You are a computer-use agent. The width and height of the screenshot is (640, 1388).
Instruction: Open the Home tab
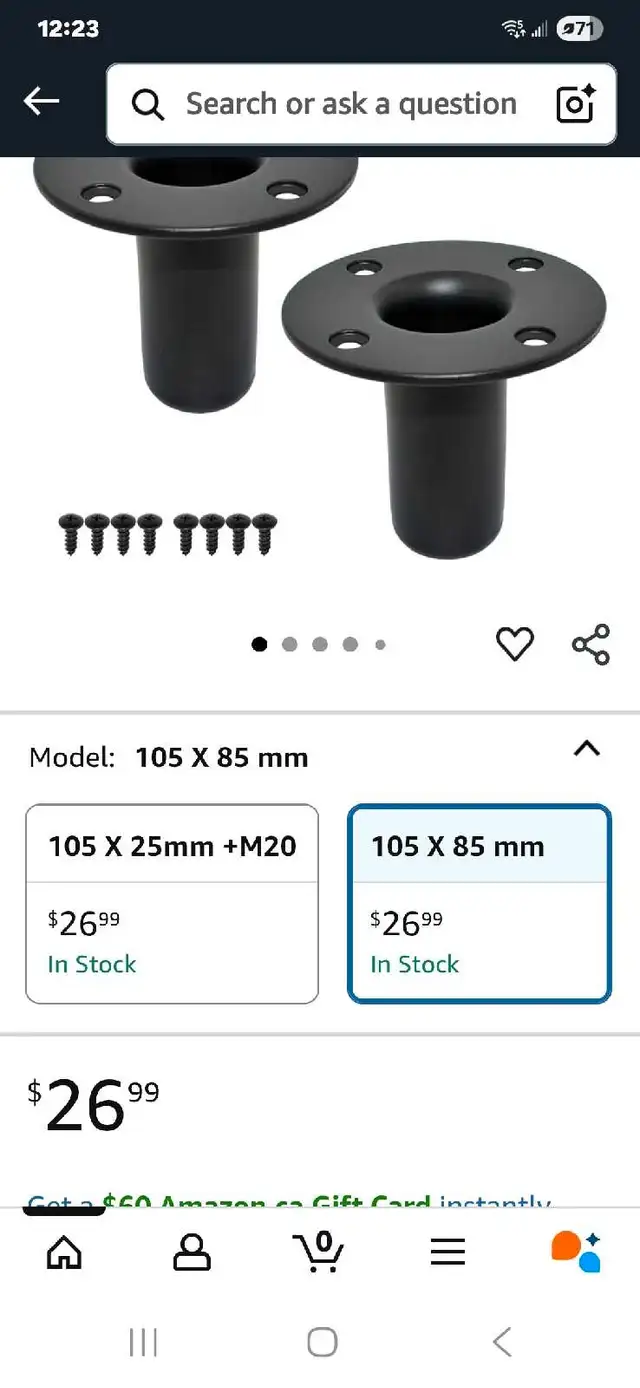tap(64, 1251)
